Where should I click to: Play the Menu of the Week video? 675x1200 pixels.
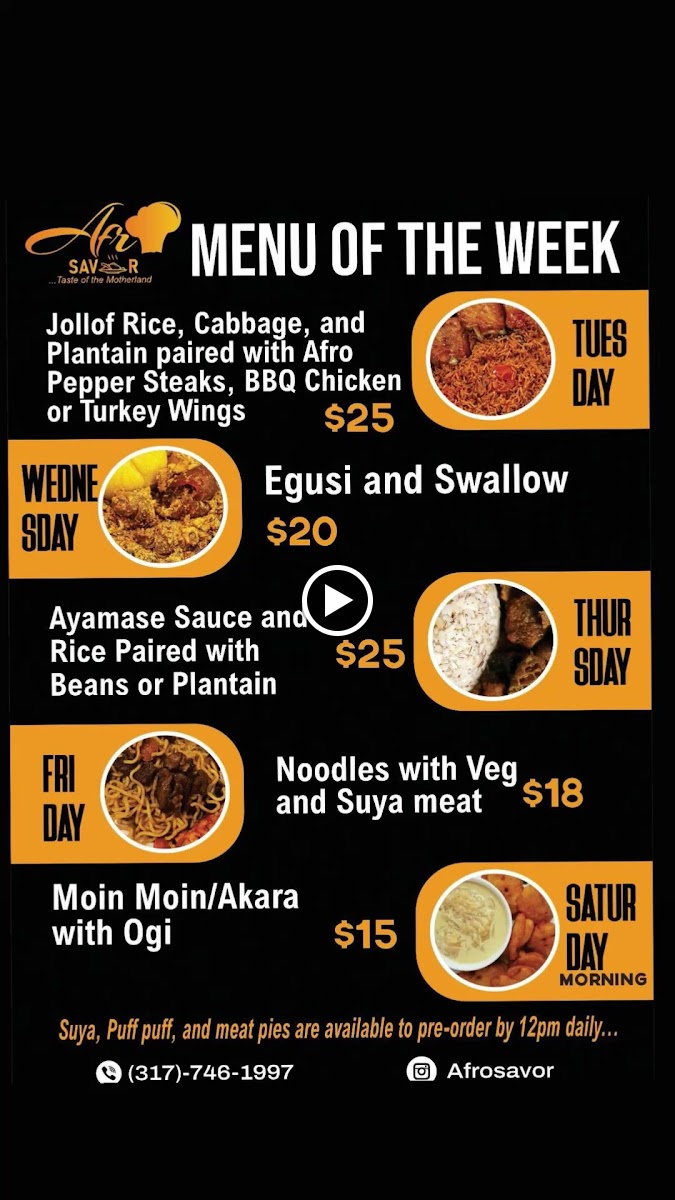click(337, 601)
